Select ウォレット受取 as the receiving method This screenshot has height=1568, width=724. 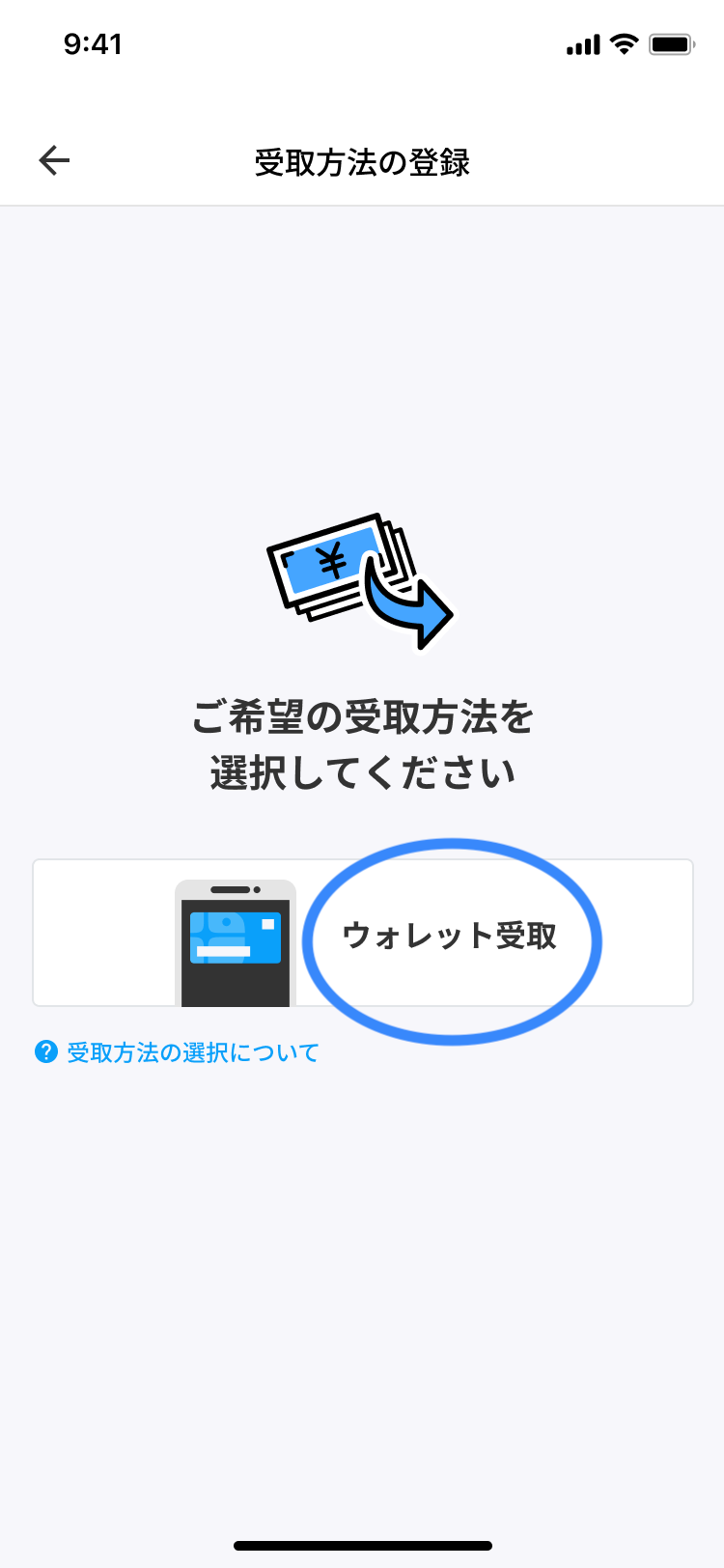450,935
